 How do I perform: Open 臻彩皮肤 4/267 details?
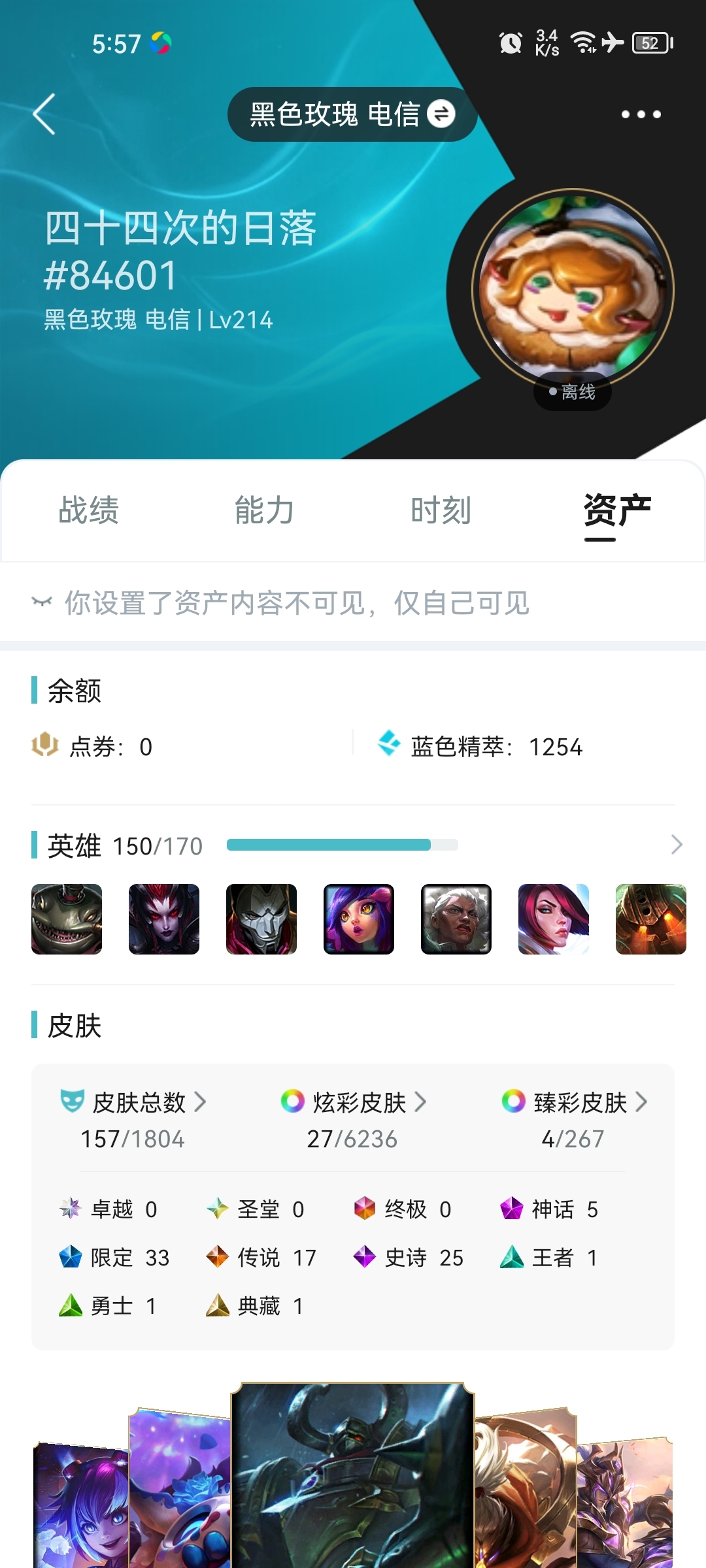coord(574,1120)
